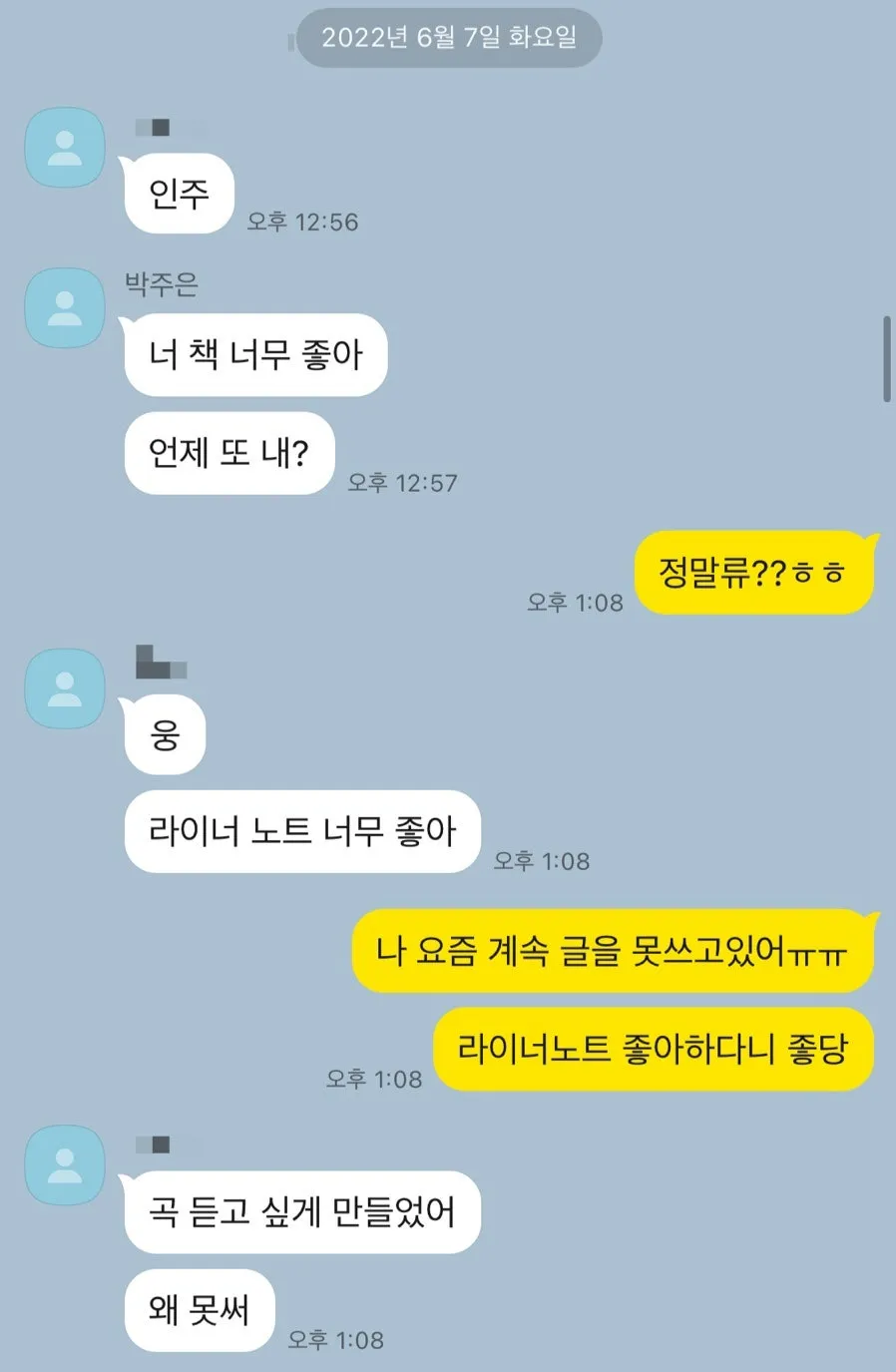The height and width of the screenshot is (1372, 896).
Task: Open avatar above "곡 듣고 싶게 만들었어"
Action: (65, 1165)
